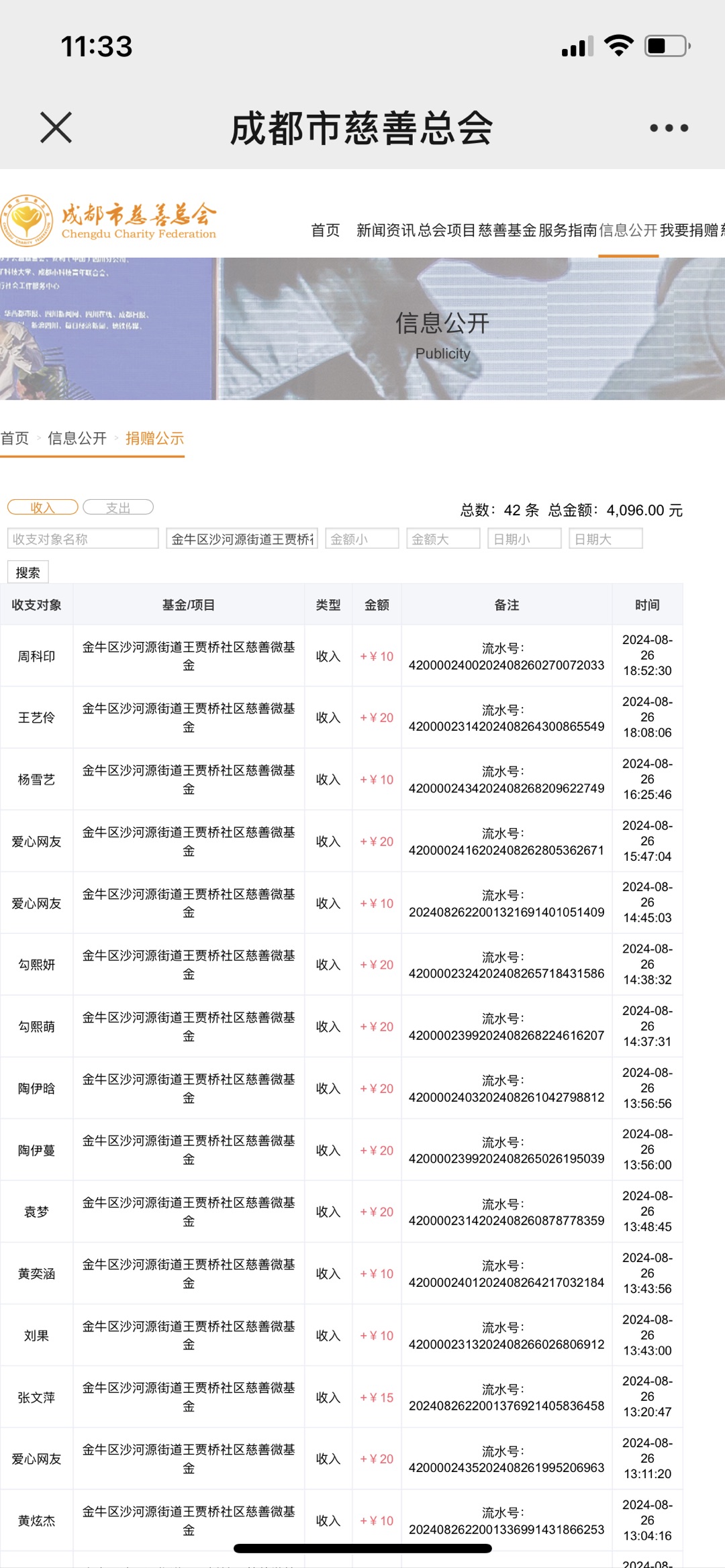The height and width of the screenshot is (1568, 725).
Task: Open the 服务指南 navigation section
Action: coord(568,231)
